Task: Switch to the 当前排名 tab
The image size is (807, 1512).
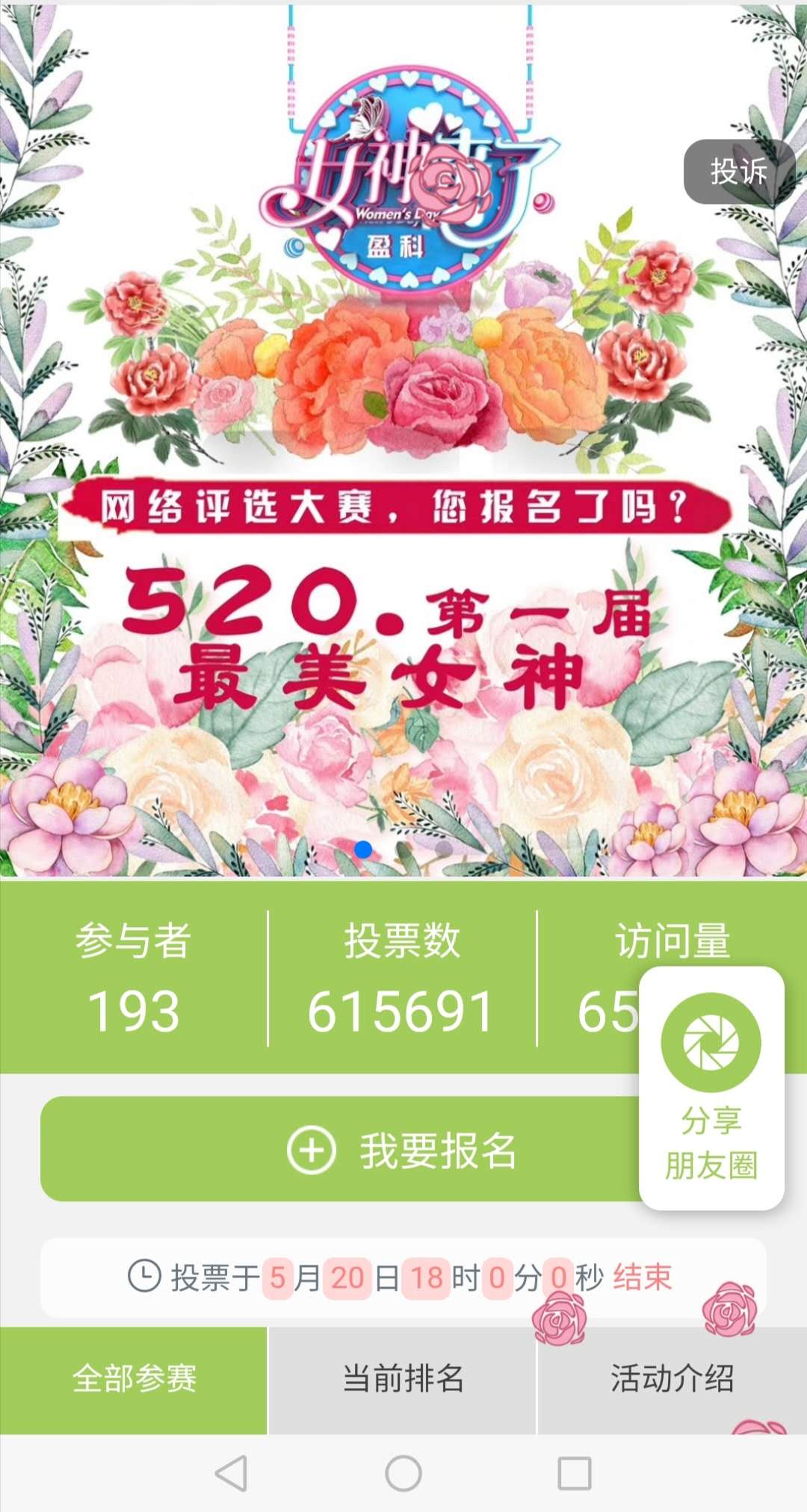Action: (x=403, y=1379)
